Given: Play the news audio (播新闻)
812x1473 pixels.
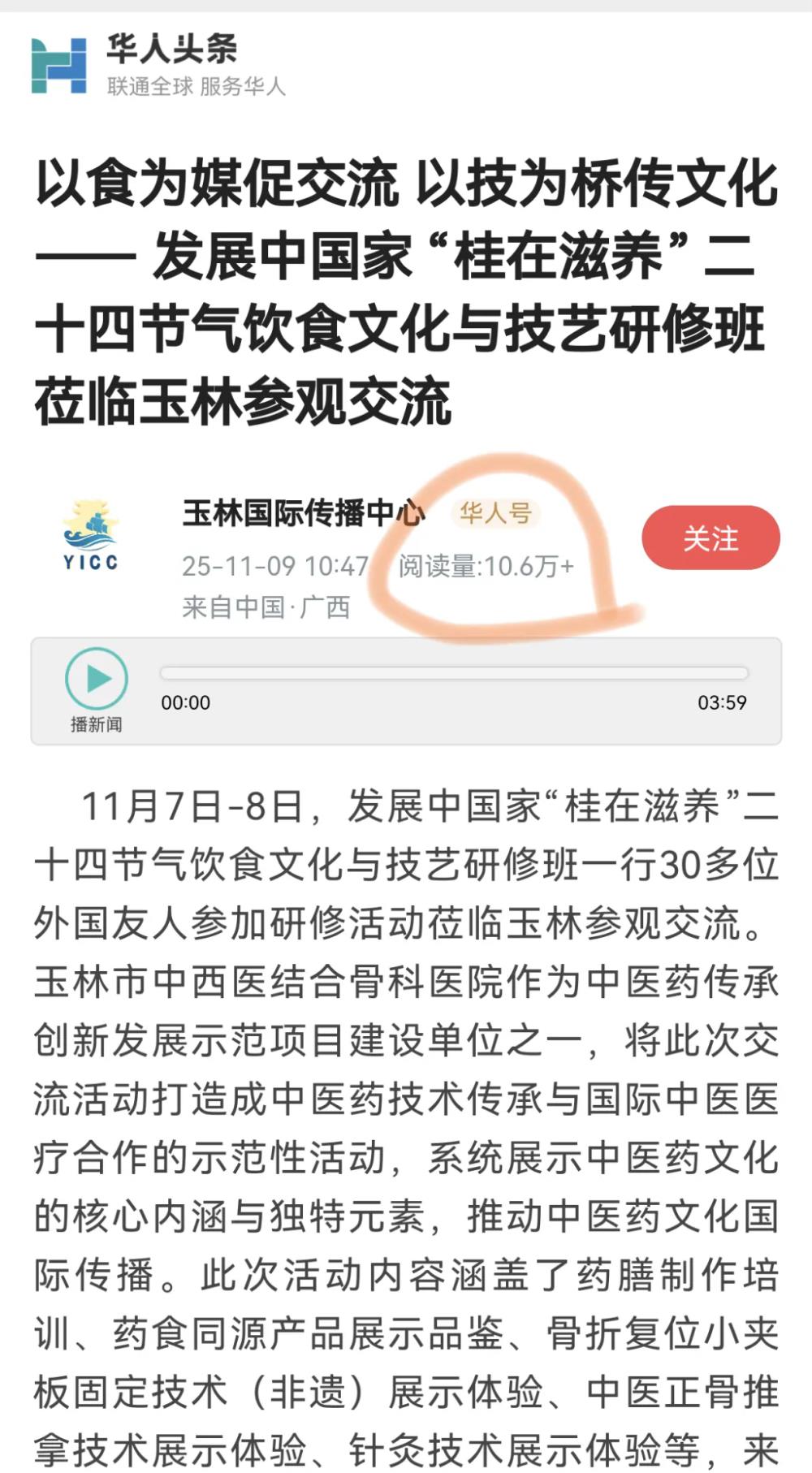Looking at the screenshot, I should (97, 678).
